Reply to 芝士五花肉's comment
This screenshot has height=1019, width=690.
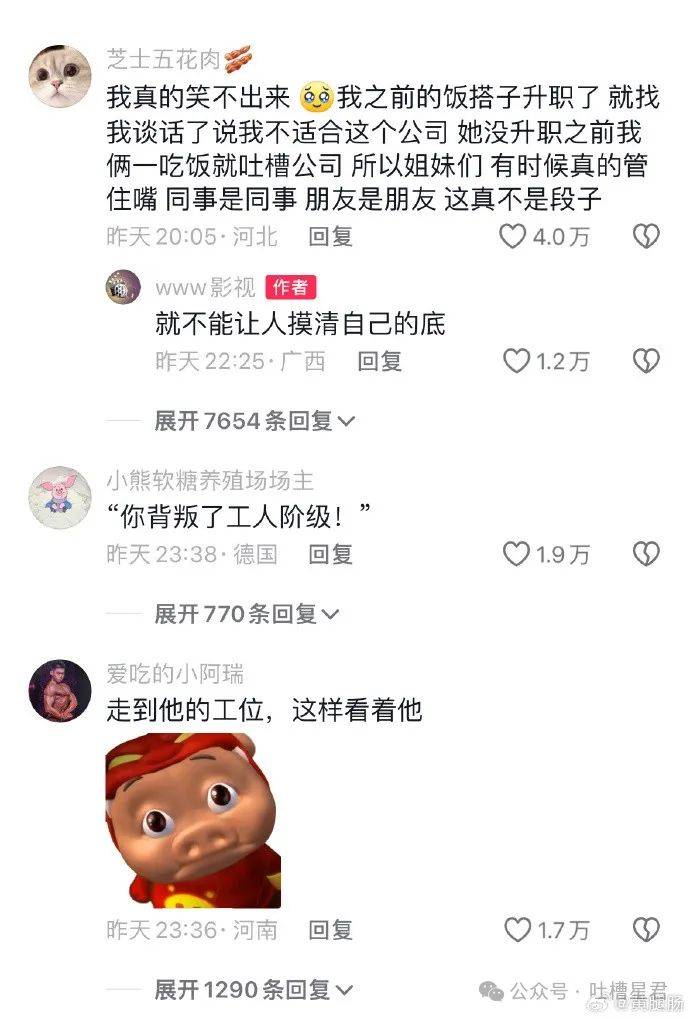click(331, 237)
